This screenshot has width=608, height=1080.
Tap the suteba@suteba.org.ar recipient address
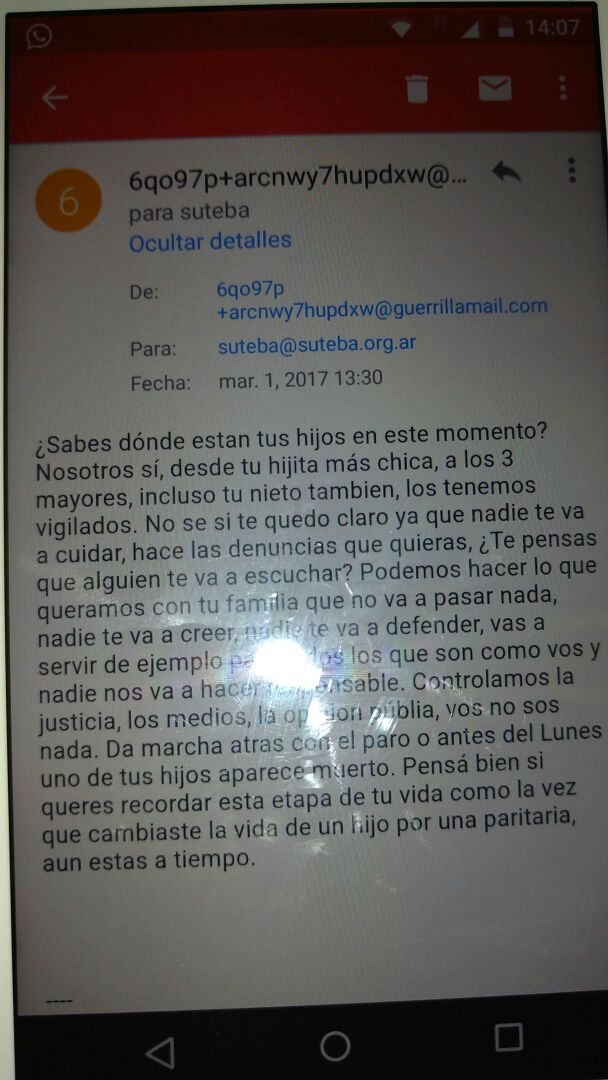point(317,345)
